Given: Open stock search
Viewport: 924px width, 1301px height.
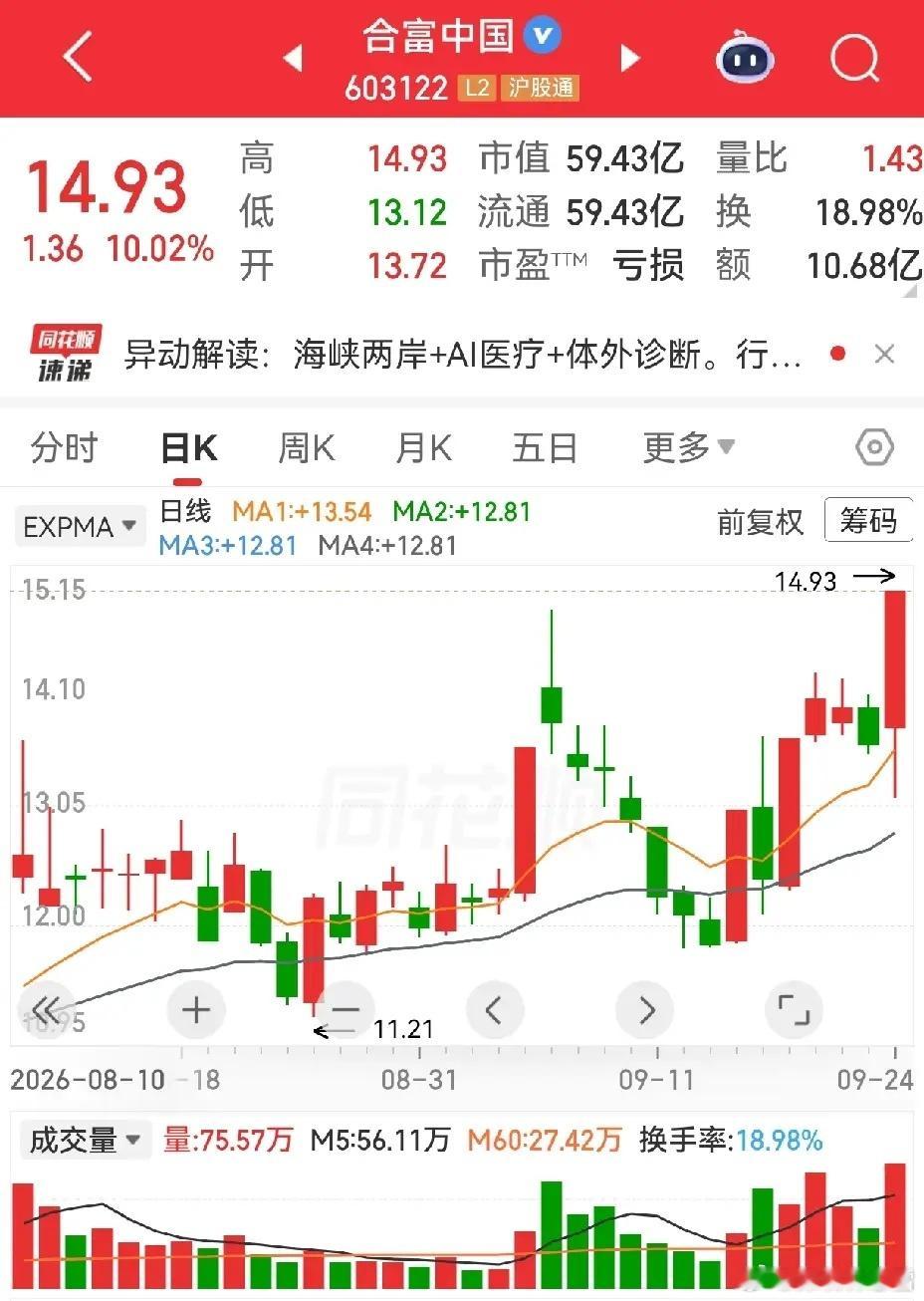Looking at the screenshot, I should coord(855,58).
